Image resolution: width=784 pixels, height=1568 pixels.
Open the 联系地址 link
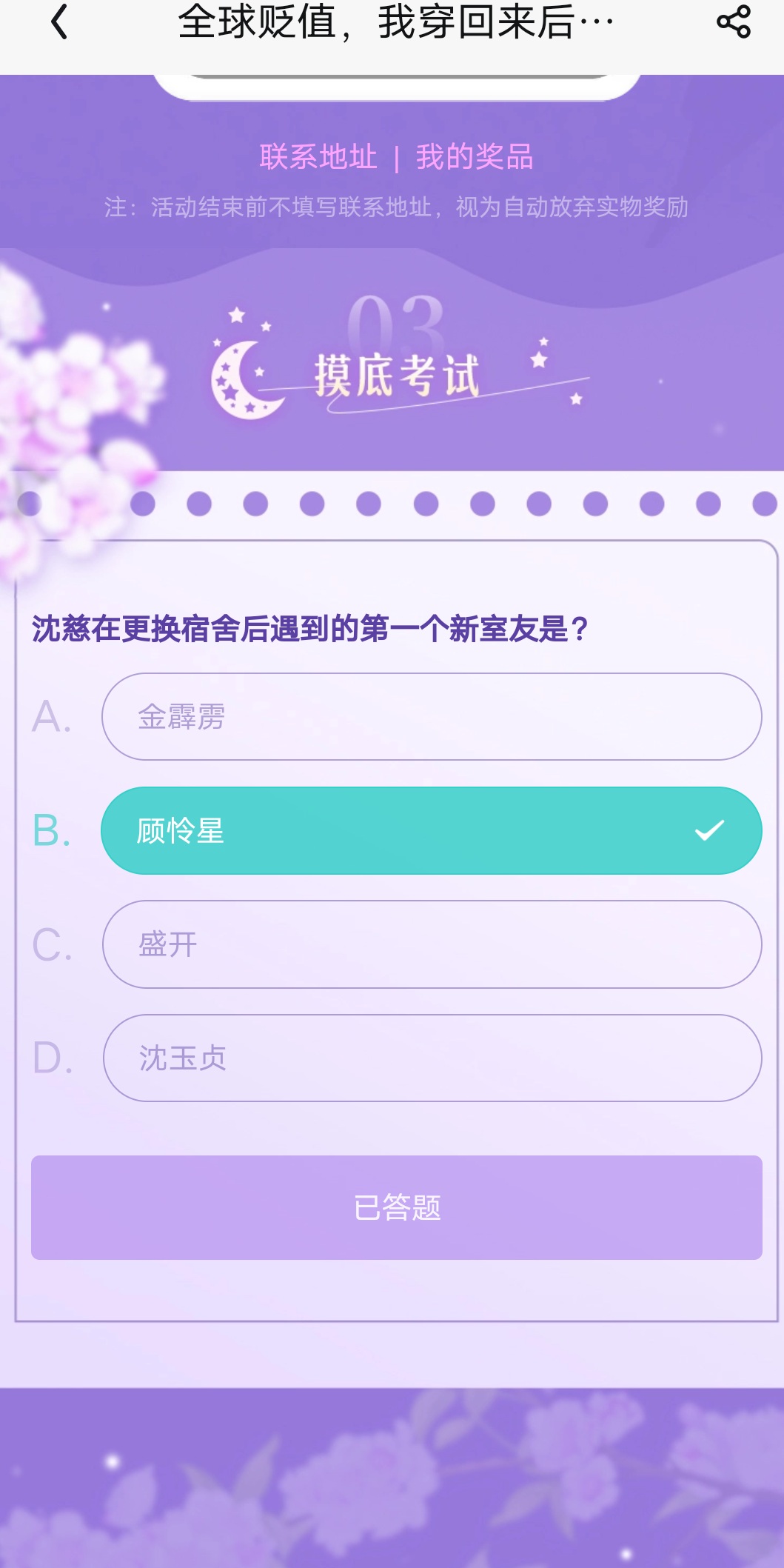[318, 157]
